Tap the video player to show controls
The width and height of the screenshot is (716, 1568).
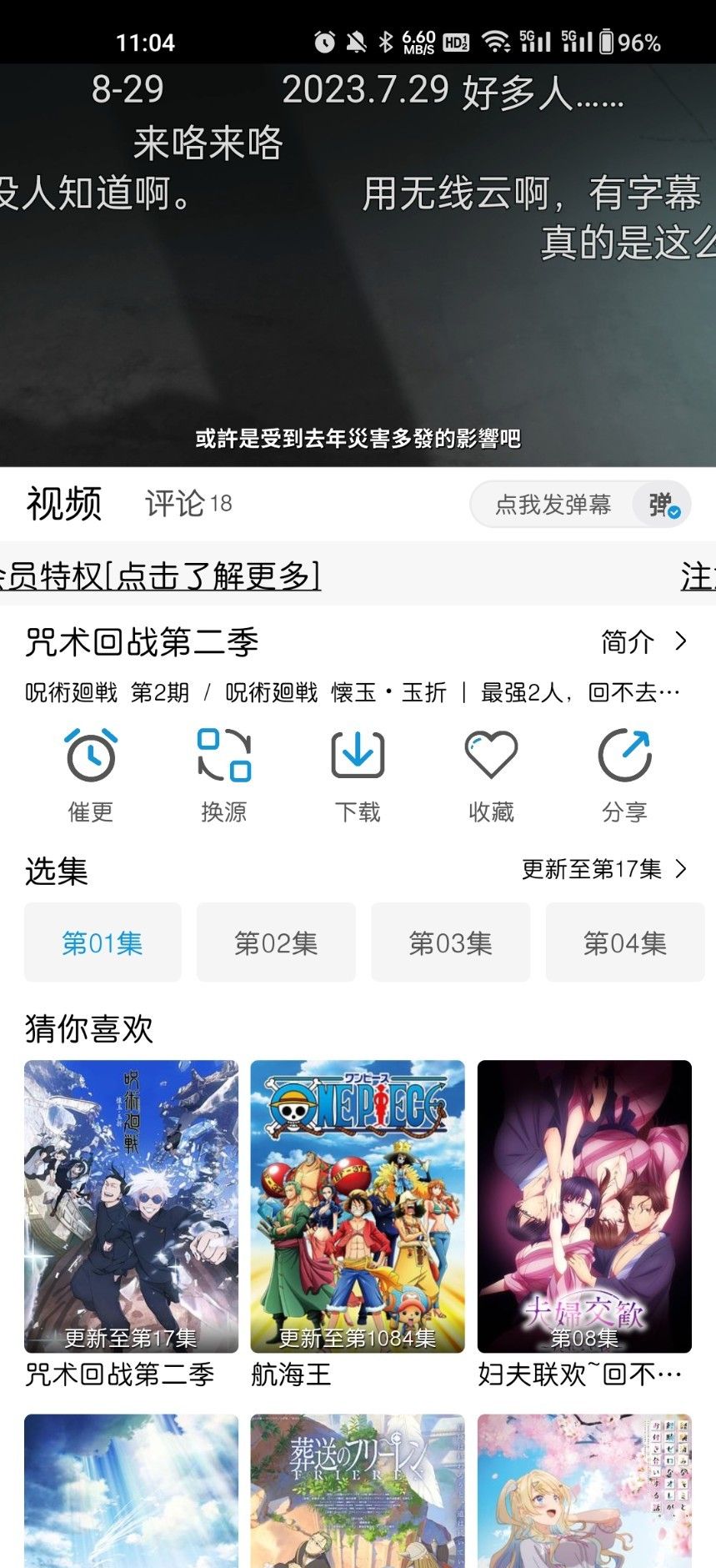pos(358,317)
